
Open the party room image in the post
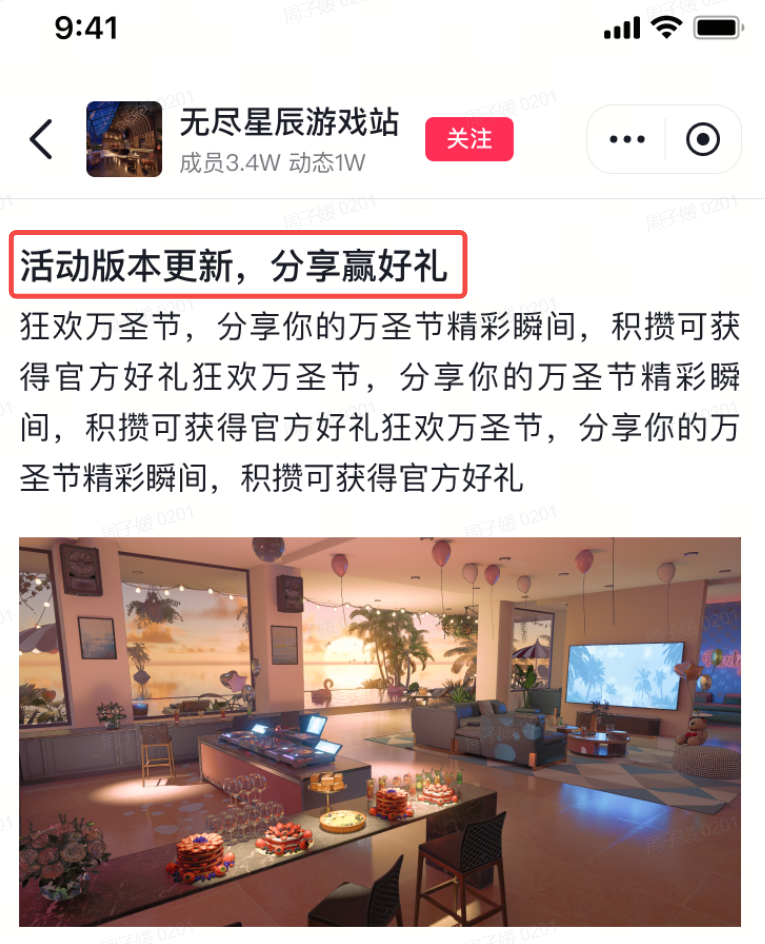380,730
